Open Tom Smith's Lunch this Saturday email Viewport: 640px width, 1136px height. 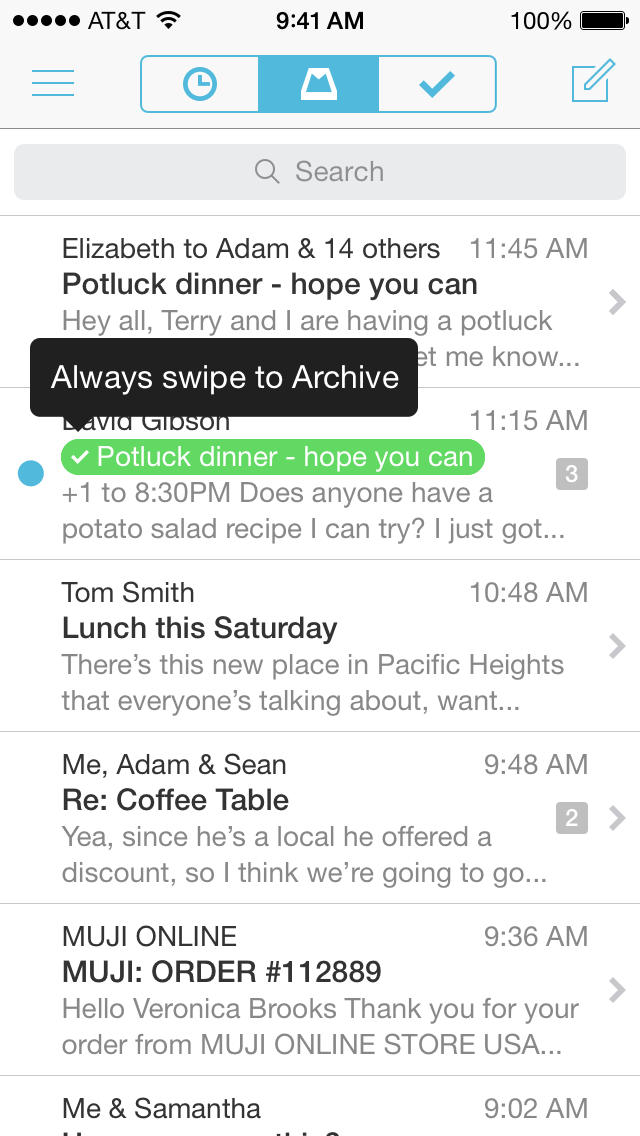[320, 646]
